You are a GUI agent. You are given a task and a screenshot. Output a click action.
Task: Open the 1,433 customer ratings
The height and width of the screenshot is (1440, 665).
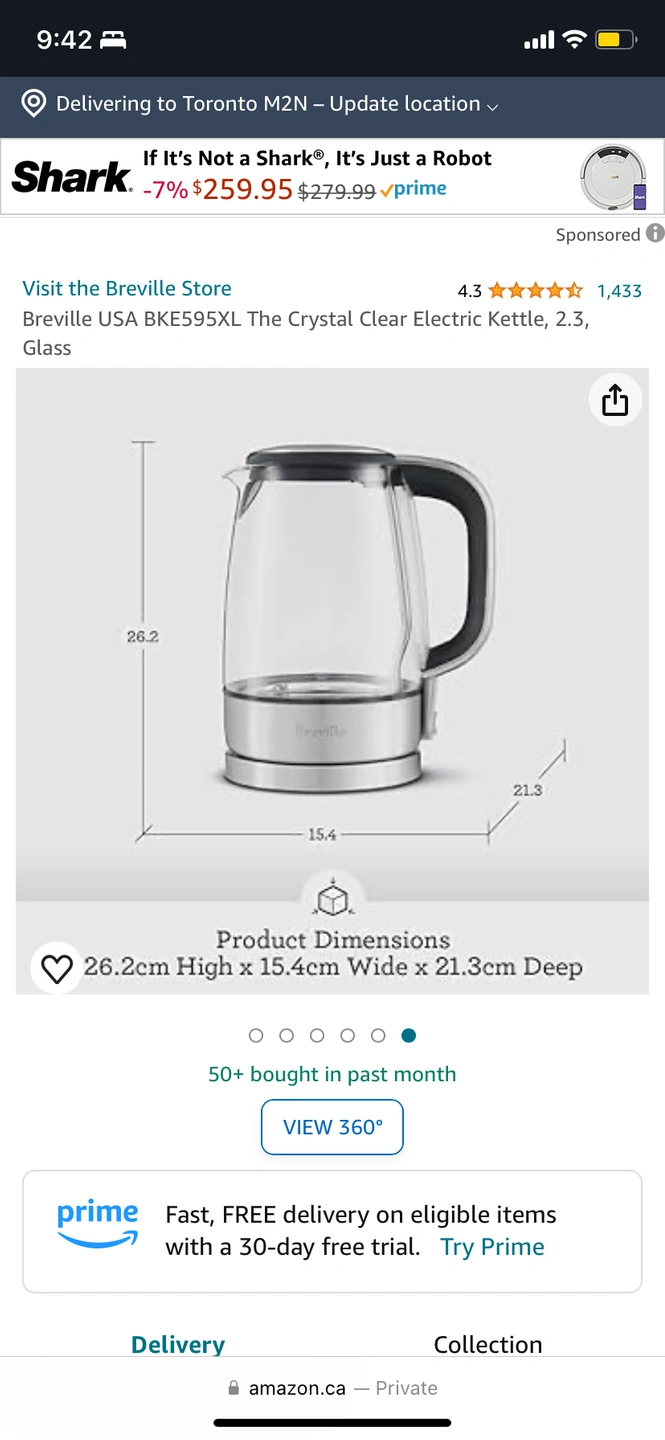[619, 291]
